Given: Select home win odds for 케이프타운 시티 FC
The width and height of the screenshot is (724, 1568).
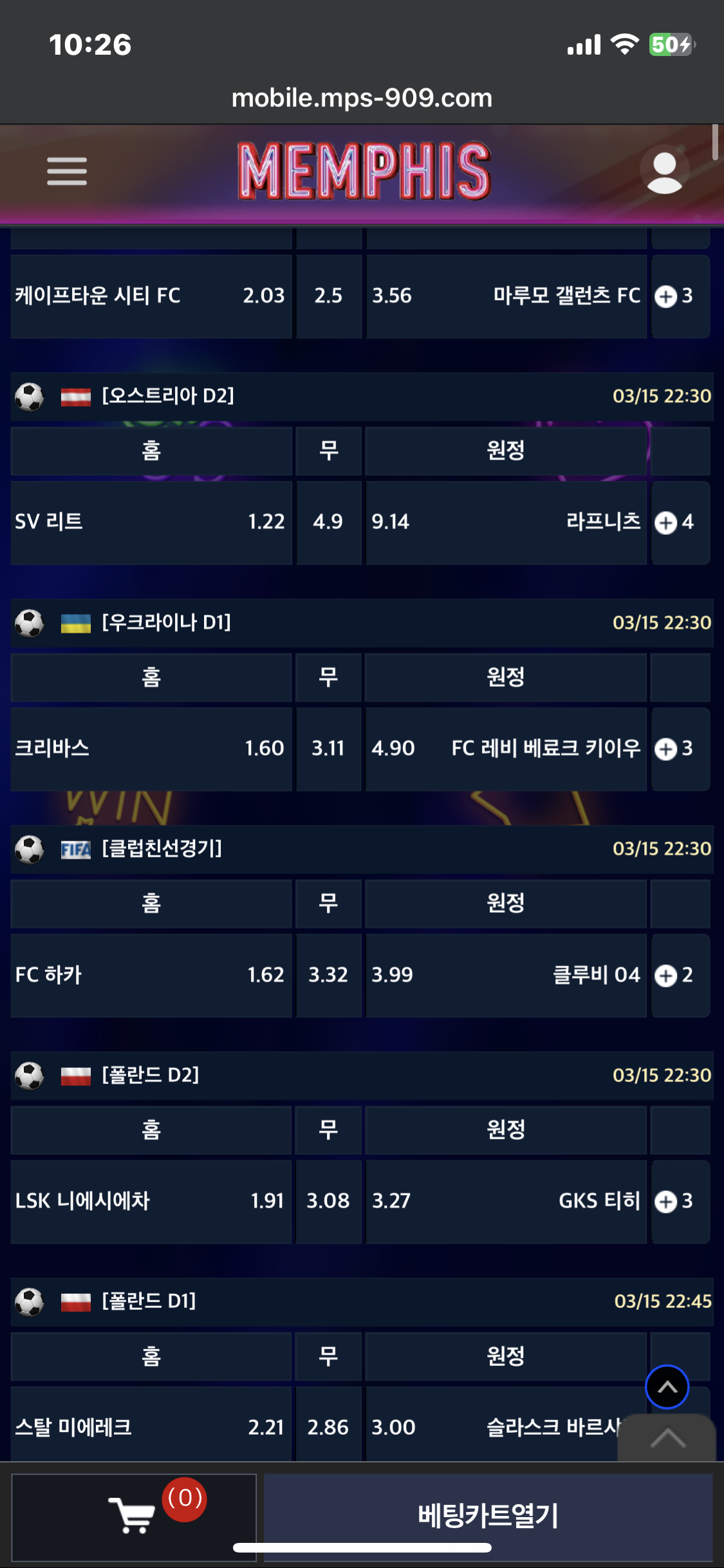Looking at the screenshot, I should [x=151, y=296].
